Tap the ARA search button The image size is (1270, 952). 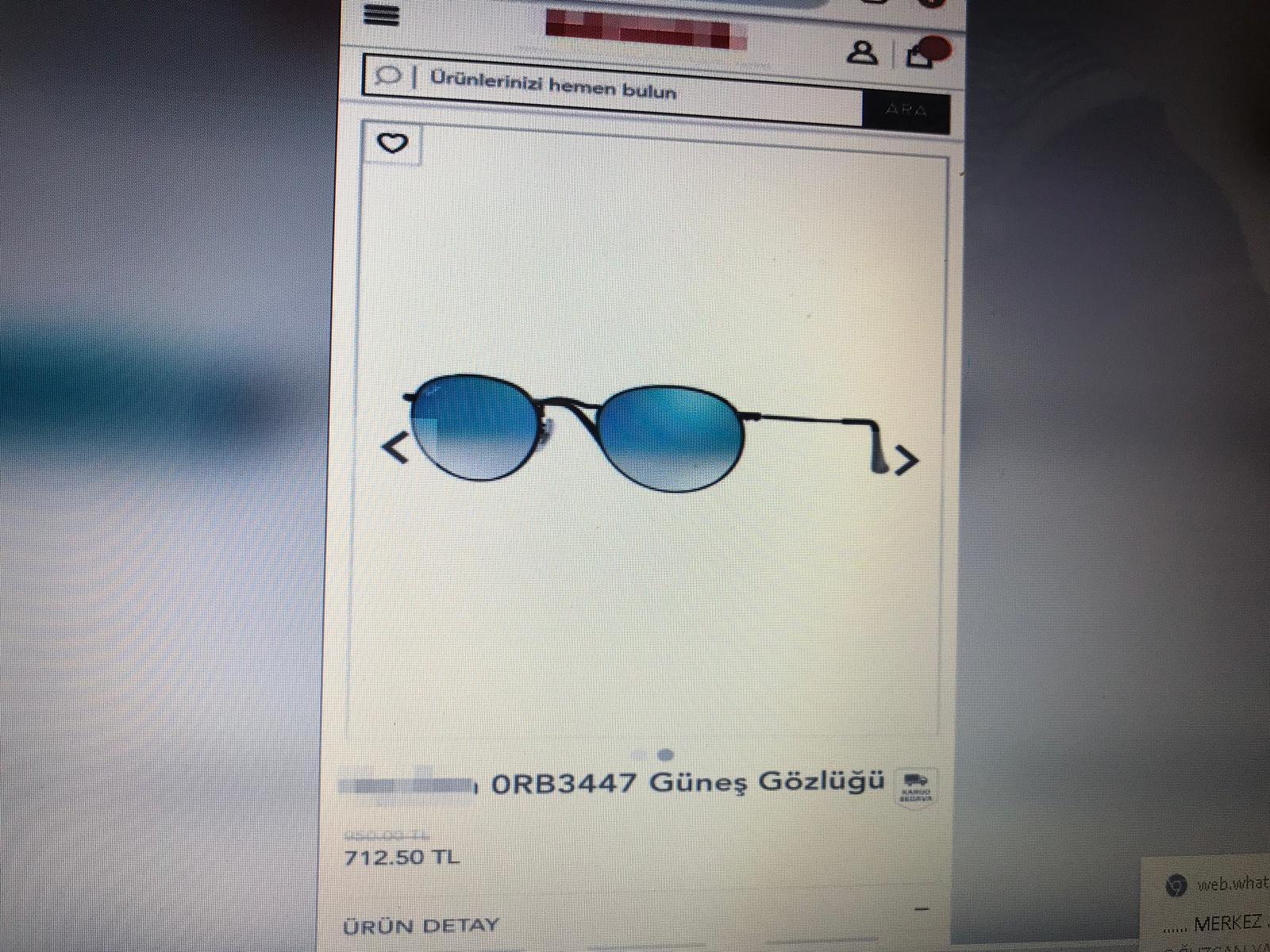tap(906, 110)
